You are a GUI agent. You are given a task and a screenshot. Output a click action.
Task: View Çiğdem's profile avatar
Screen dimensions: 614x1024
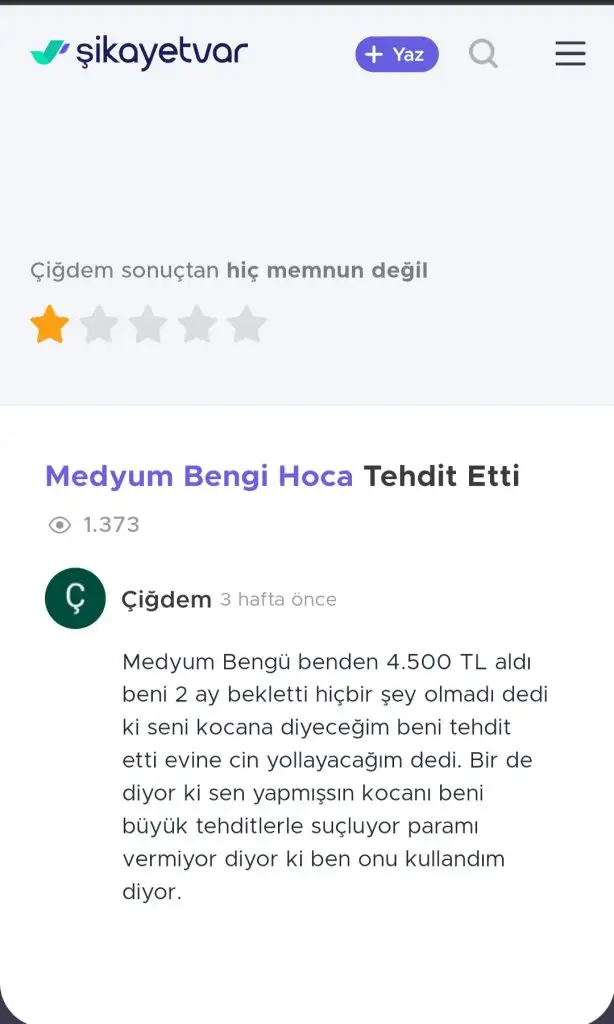coord(75,598)
